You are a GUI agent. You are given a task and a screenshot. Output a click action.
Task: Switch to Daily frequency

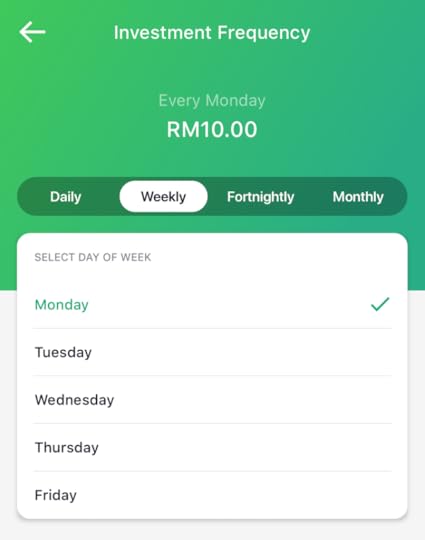tap(65, 197)
